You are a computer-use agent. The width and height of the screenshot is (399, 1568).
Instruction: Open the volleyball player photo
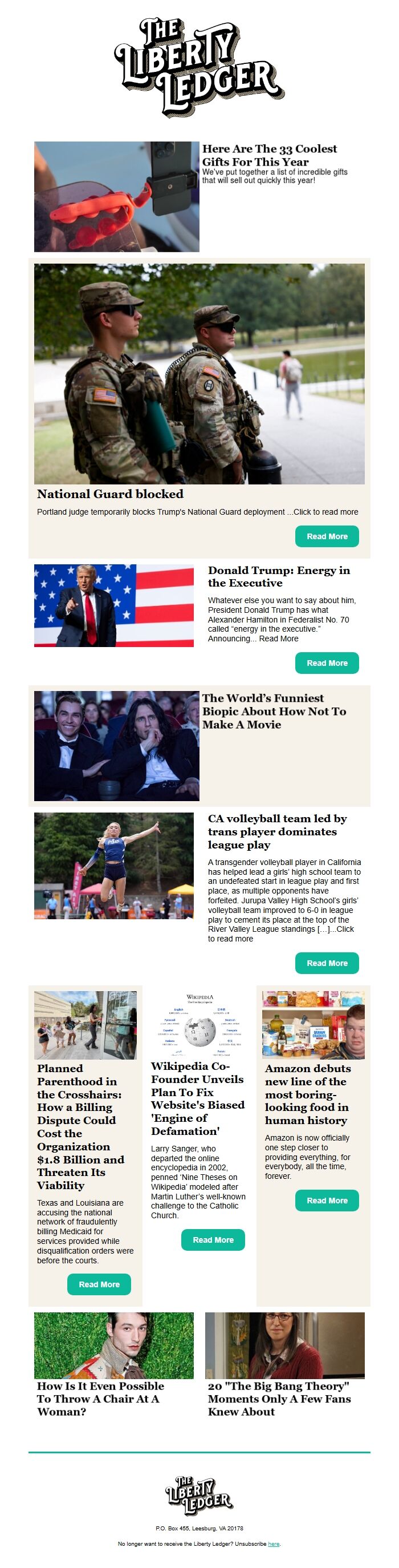coord(114,866)
